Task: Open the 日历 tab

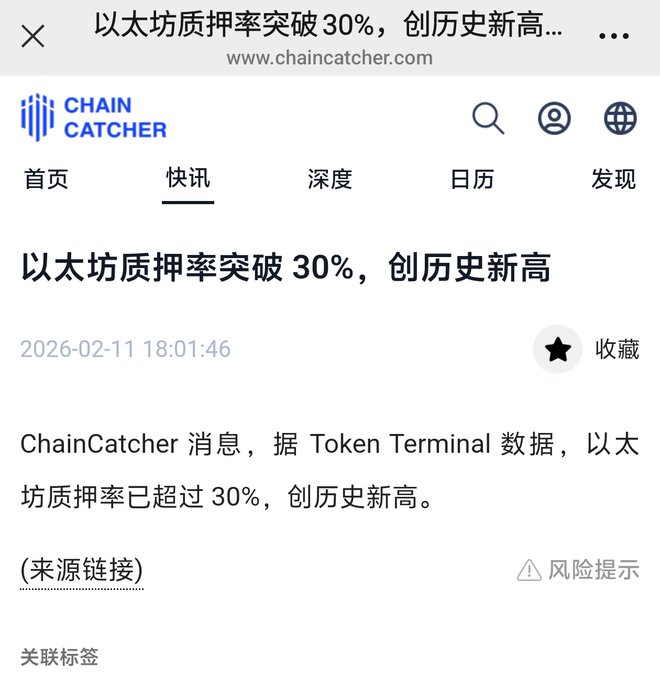Action: click(472, 179)
